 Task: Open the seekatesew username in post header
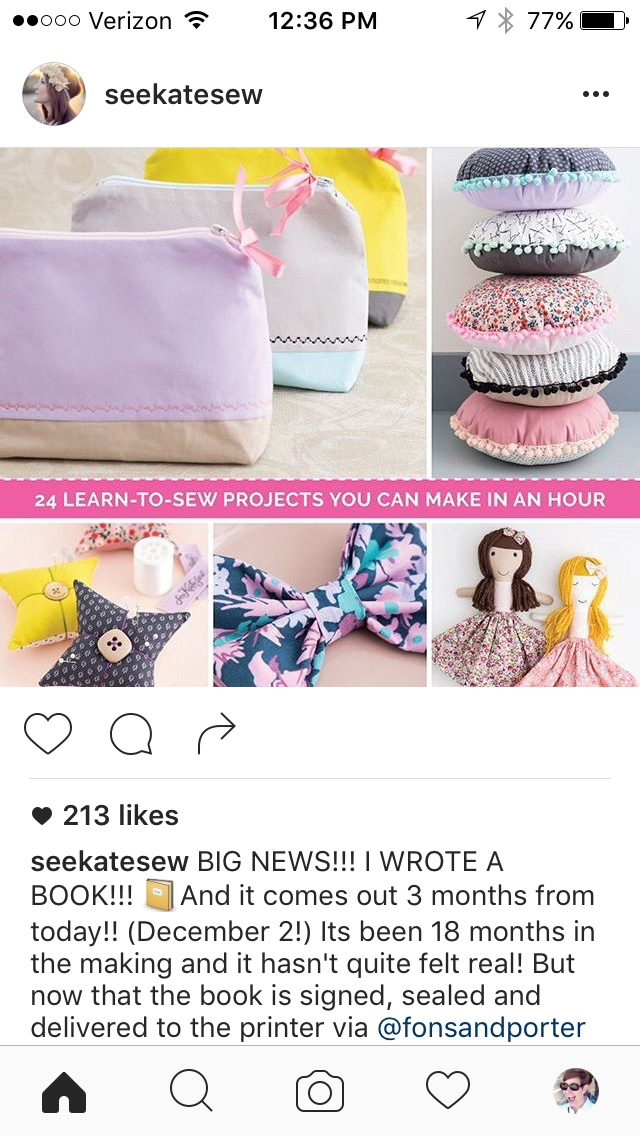point(183,95)
